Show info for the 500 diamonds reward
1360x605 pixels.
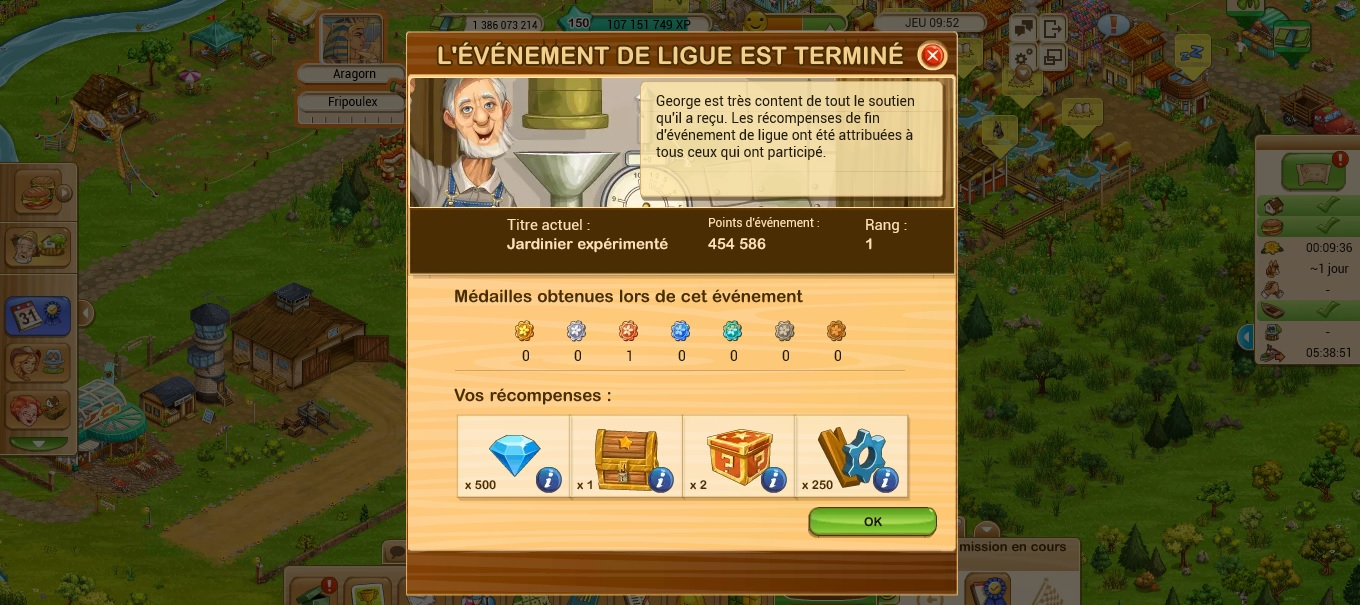point(548,480)
